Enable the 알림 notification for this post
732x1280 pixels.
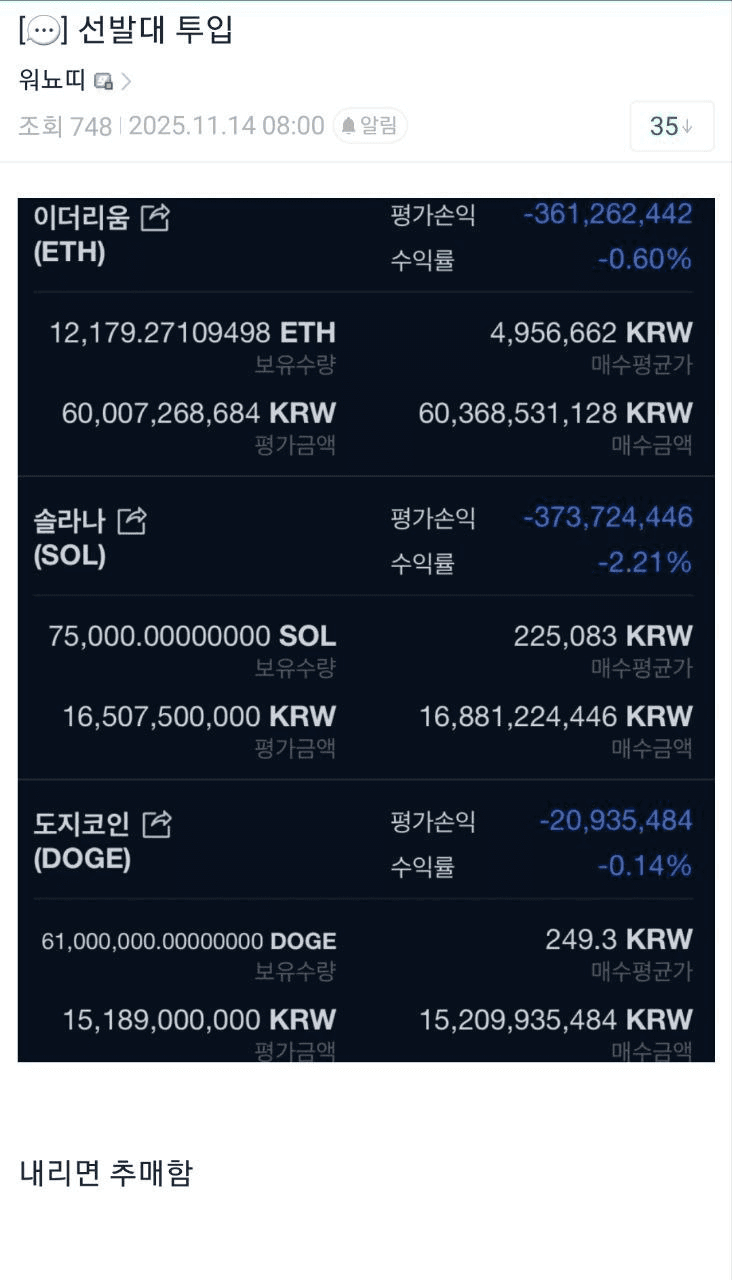pos(370,126)
